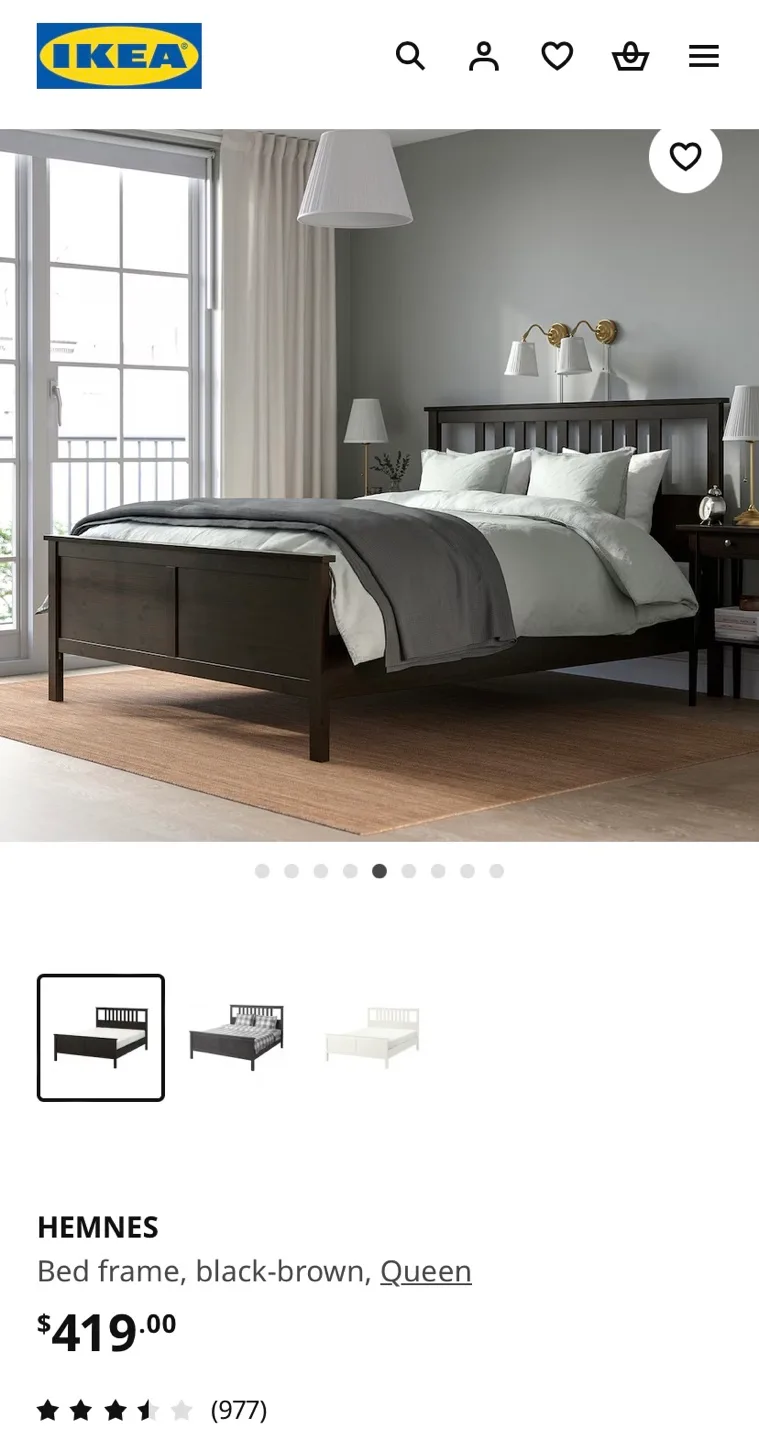Image resolution: width=759 pixels, height=1440 pixels.
Task: Select the first carousel dot
Action: point(261,871)
